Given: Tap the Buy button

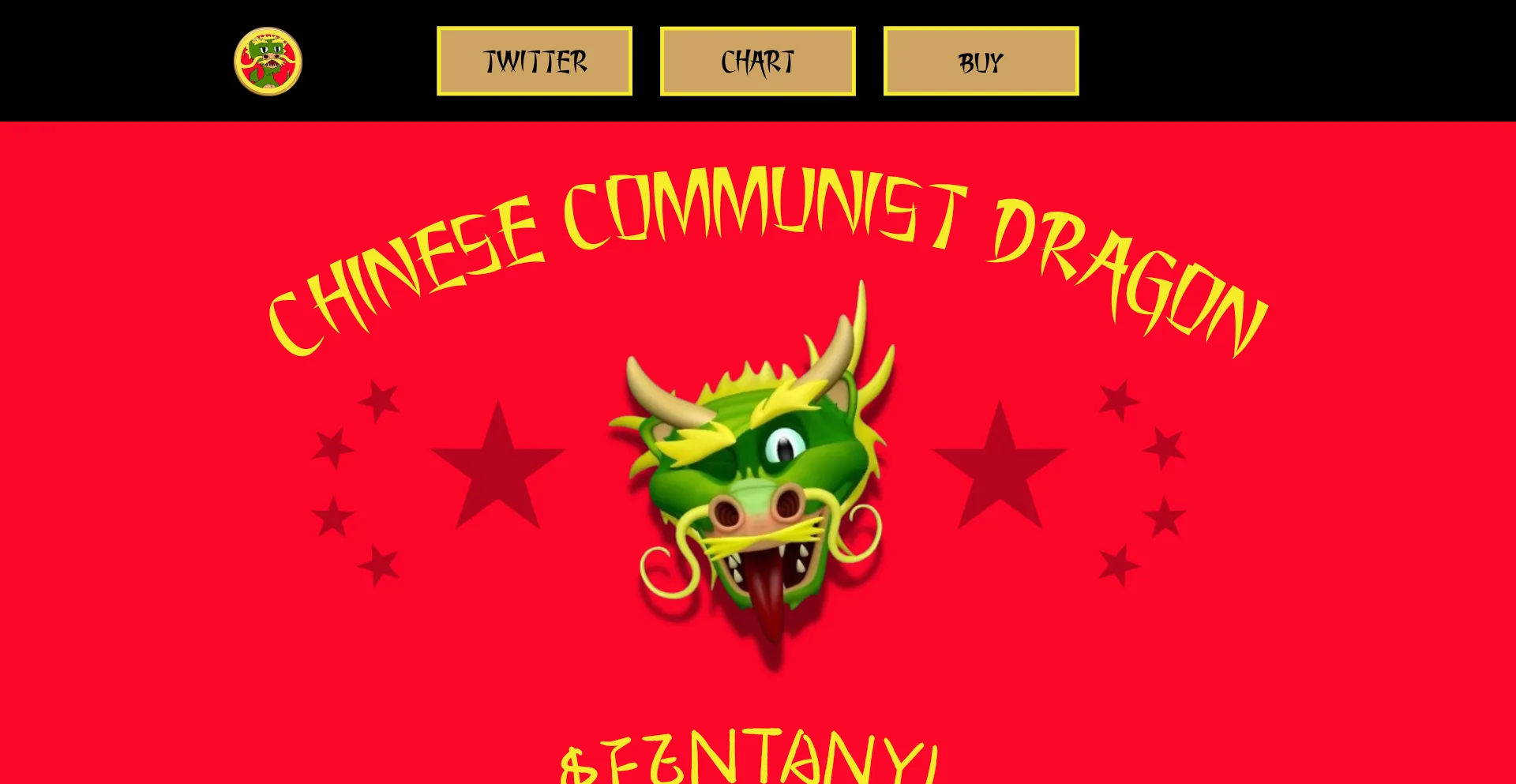Looking at the screenshot, I should (x=981, y=62).
